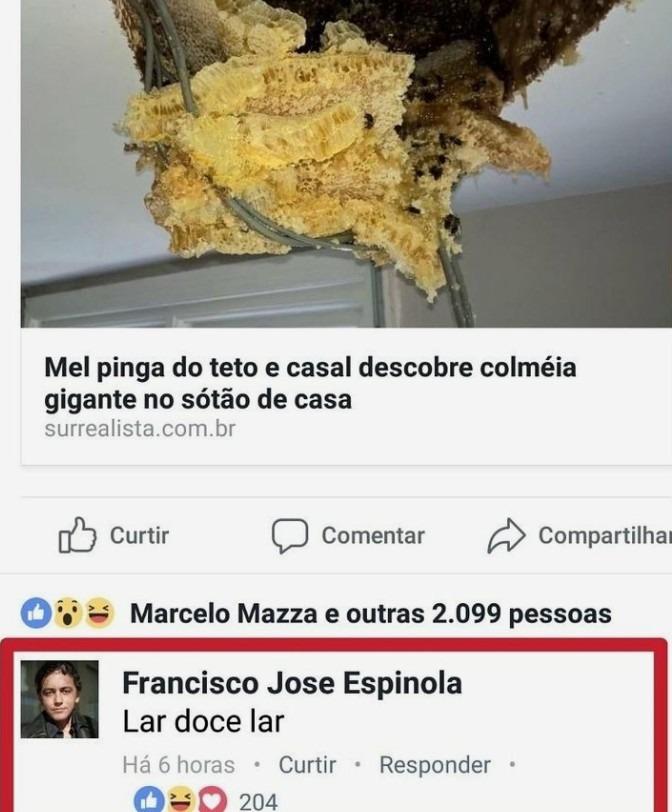Image resolution: width=672 pixels, height=812 pixels.
Task: Open Francisco Jose Espinola's profile picture
Action: [x=60, y=699]
